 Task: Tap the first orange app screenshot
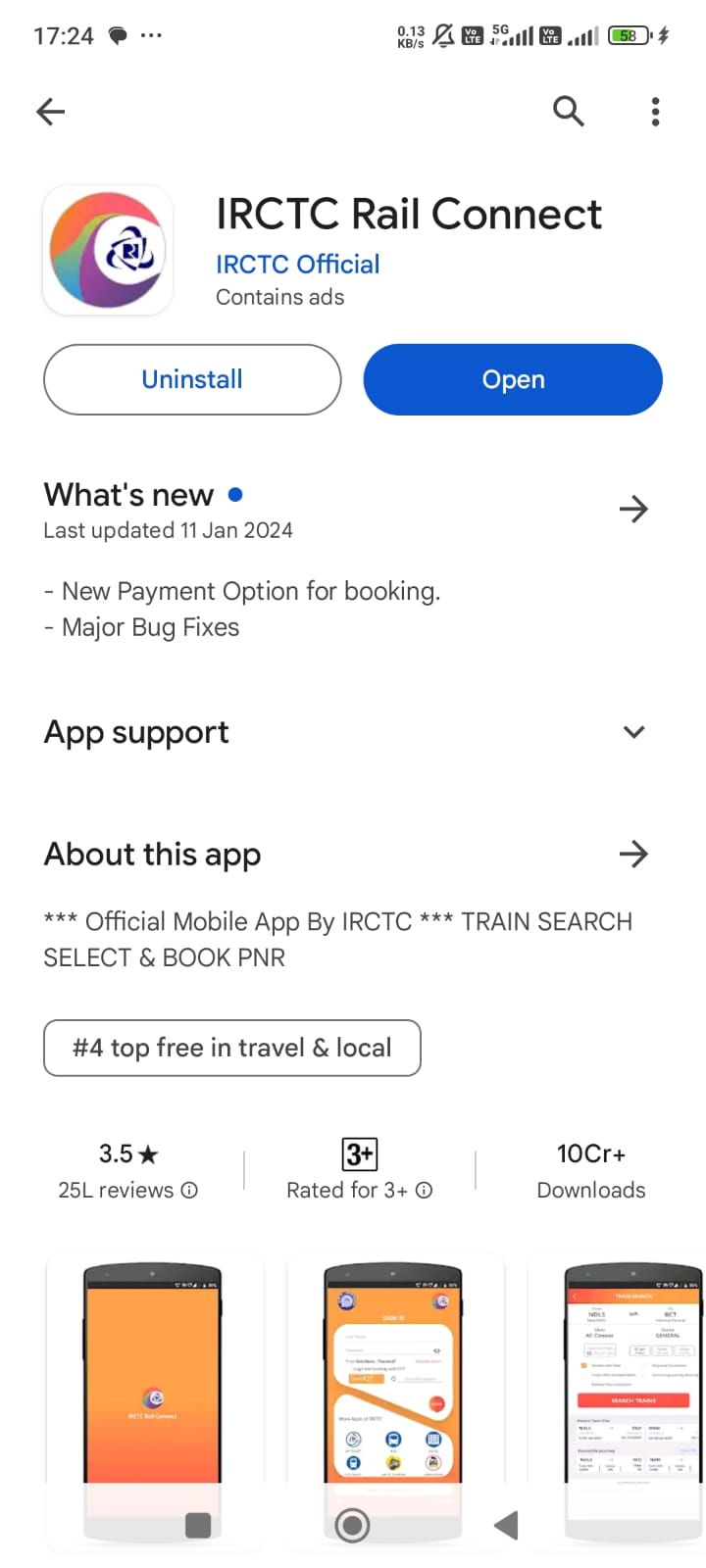tap(153, 1401)
